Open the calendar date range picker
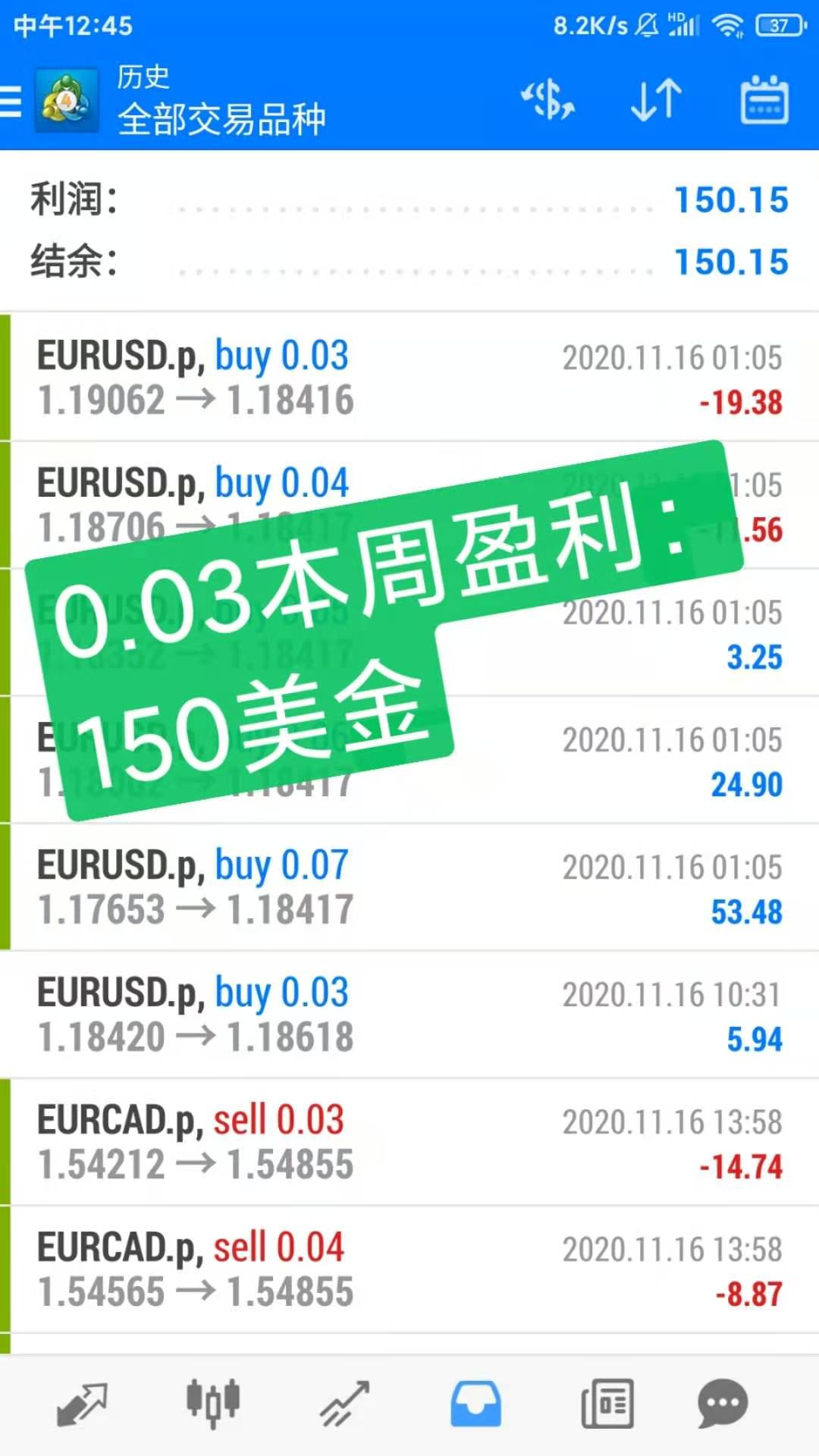The width and height of the screenshot is (819, 1456). pyautogui.click(x=764, y=101)
